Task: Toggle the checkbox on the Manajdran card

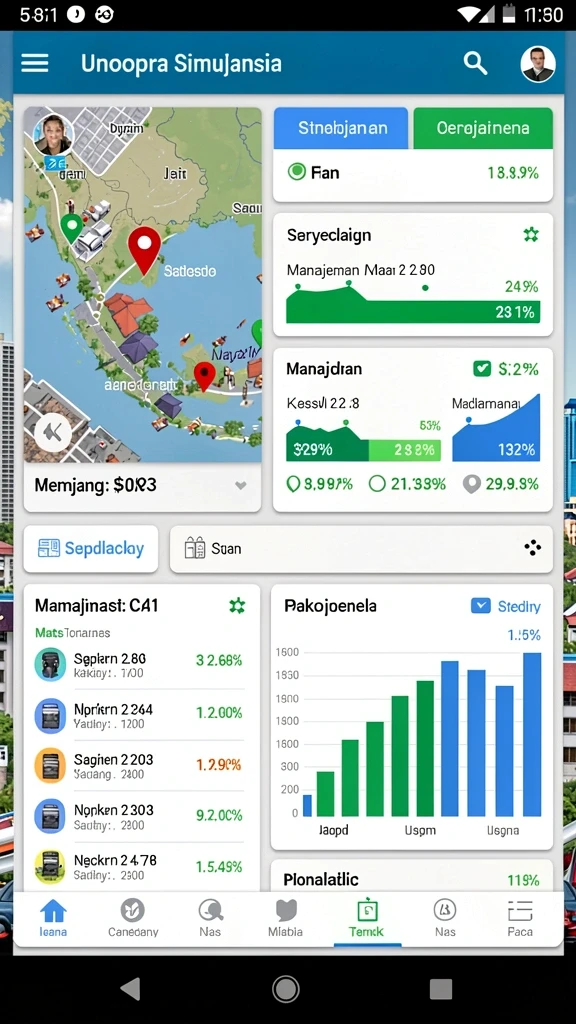Action: 481,369
